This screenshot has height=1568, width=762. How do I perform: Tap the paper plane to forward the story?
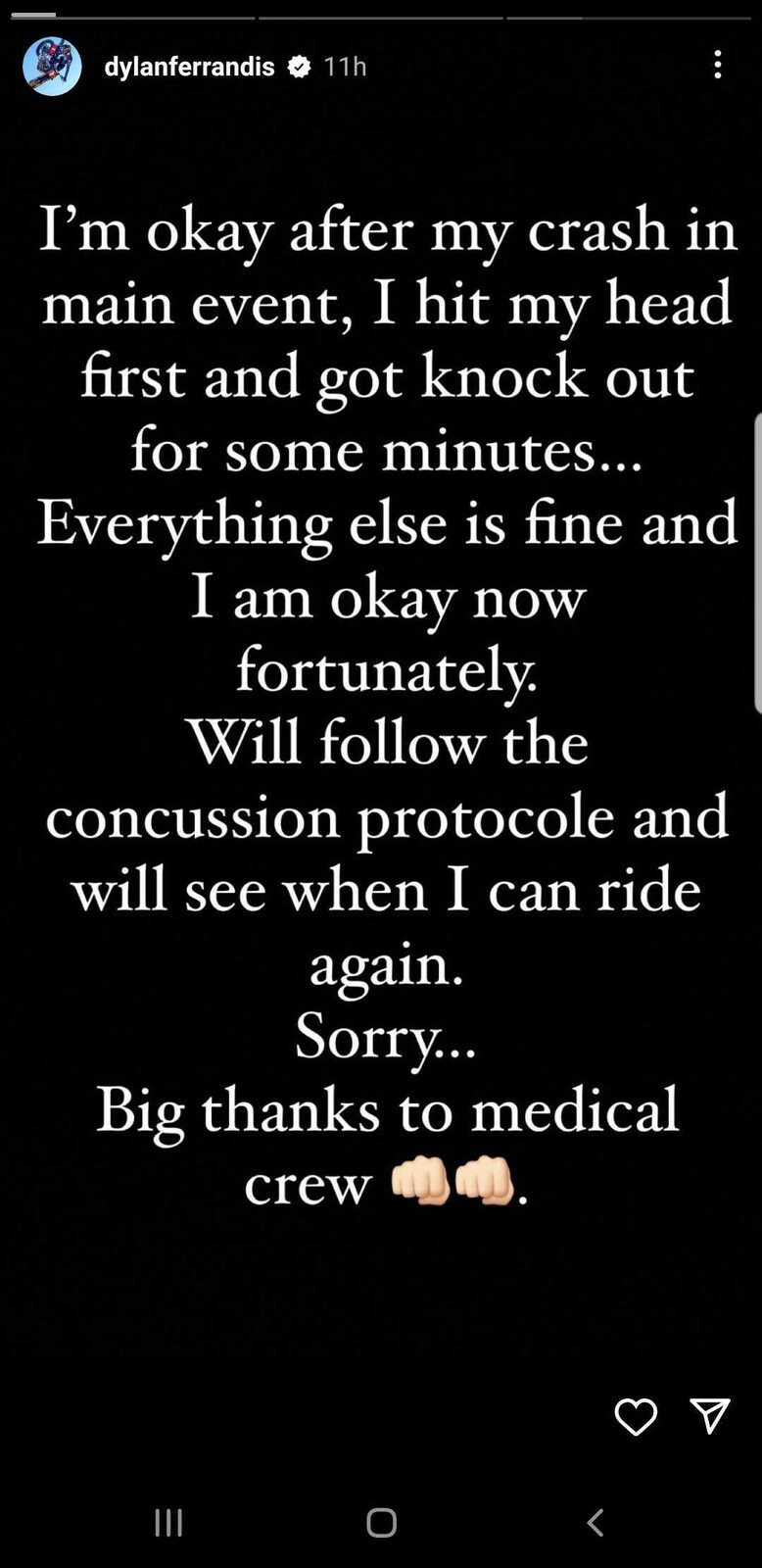709,1415
